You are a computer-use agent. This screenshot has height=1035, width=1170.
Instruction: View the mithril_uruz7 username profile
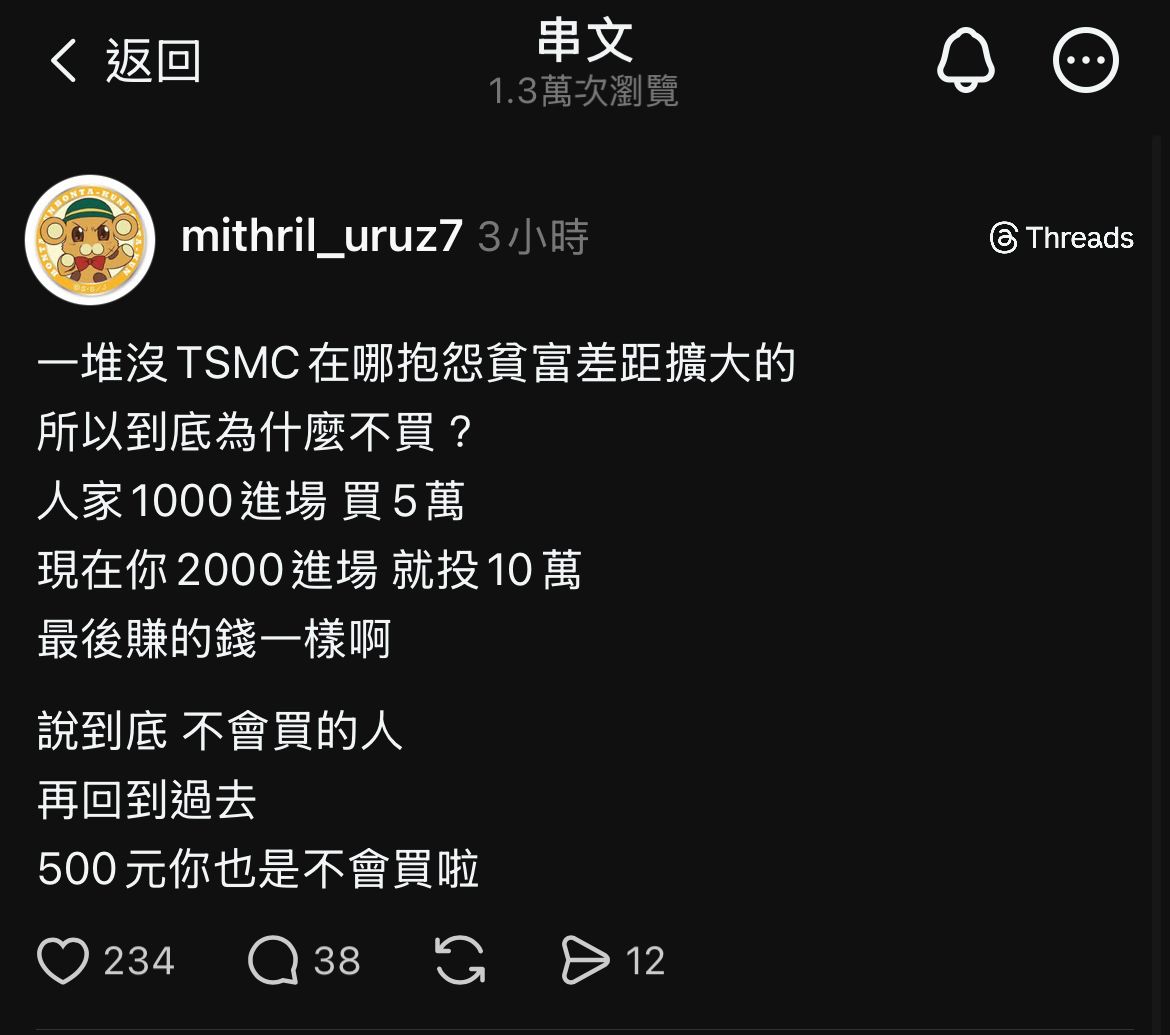pos(321,237)
